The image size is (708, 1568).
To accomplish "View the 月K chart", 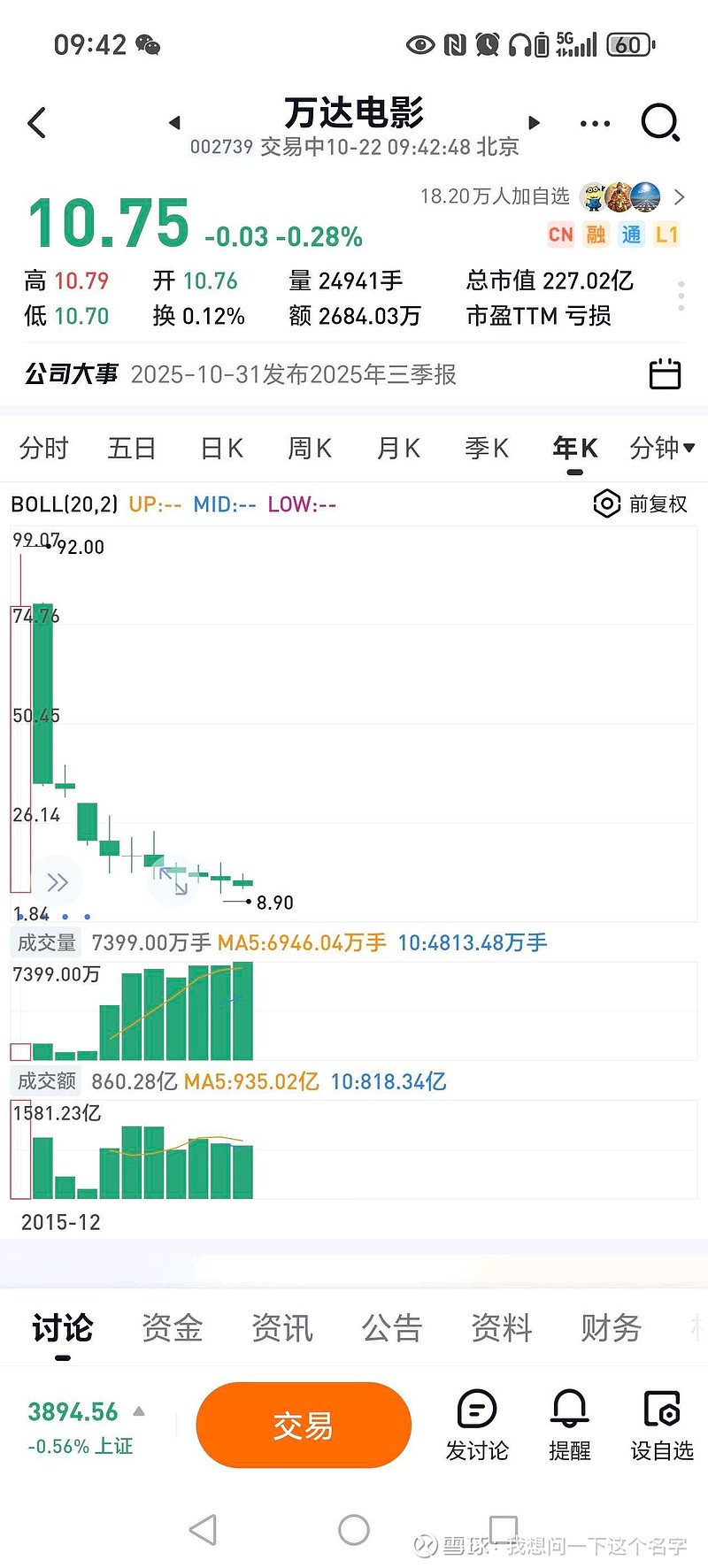I will (x=398, y=449).
